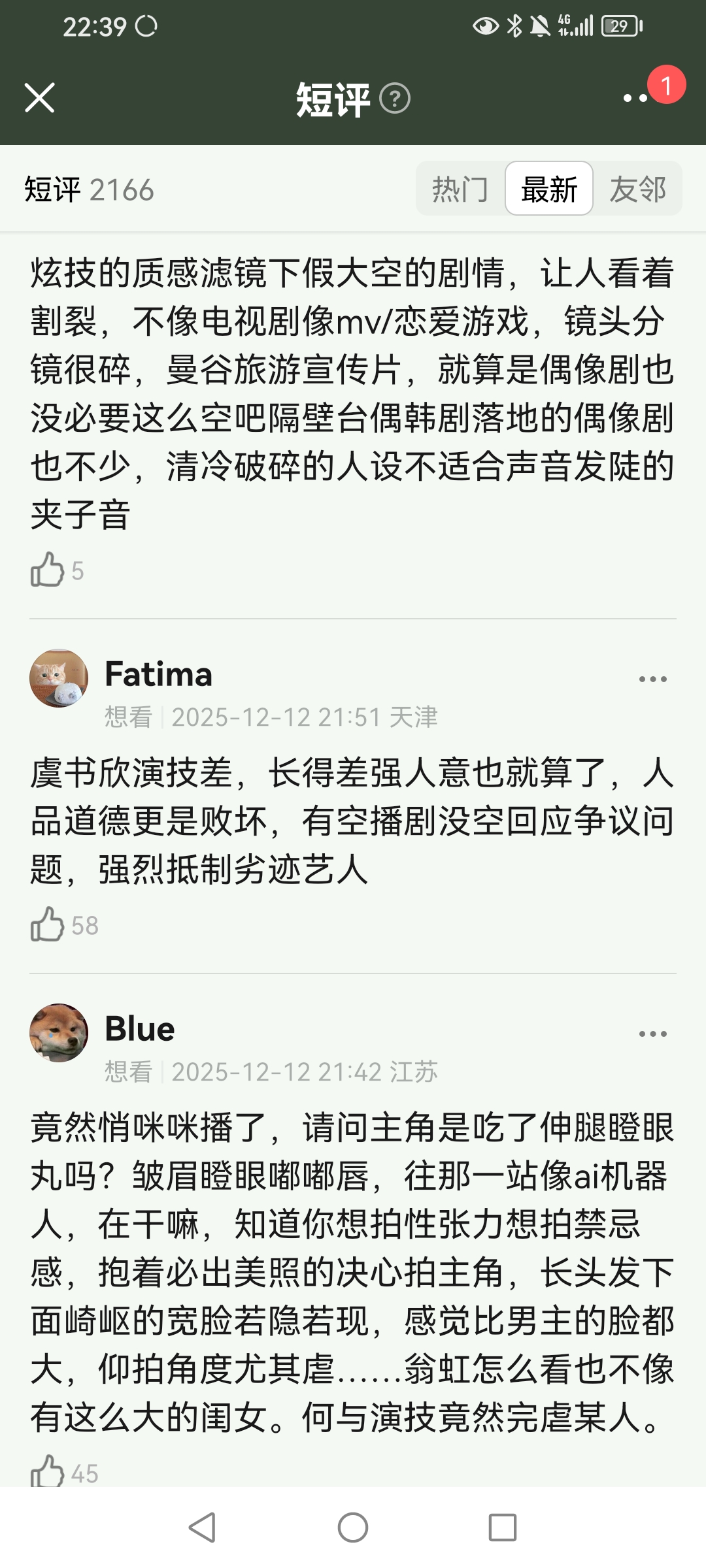Go back with the system back button

click(x=202, y=1527)
